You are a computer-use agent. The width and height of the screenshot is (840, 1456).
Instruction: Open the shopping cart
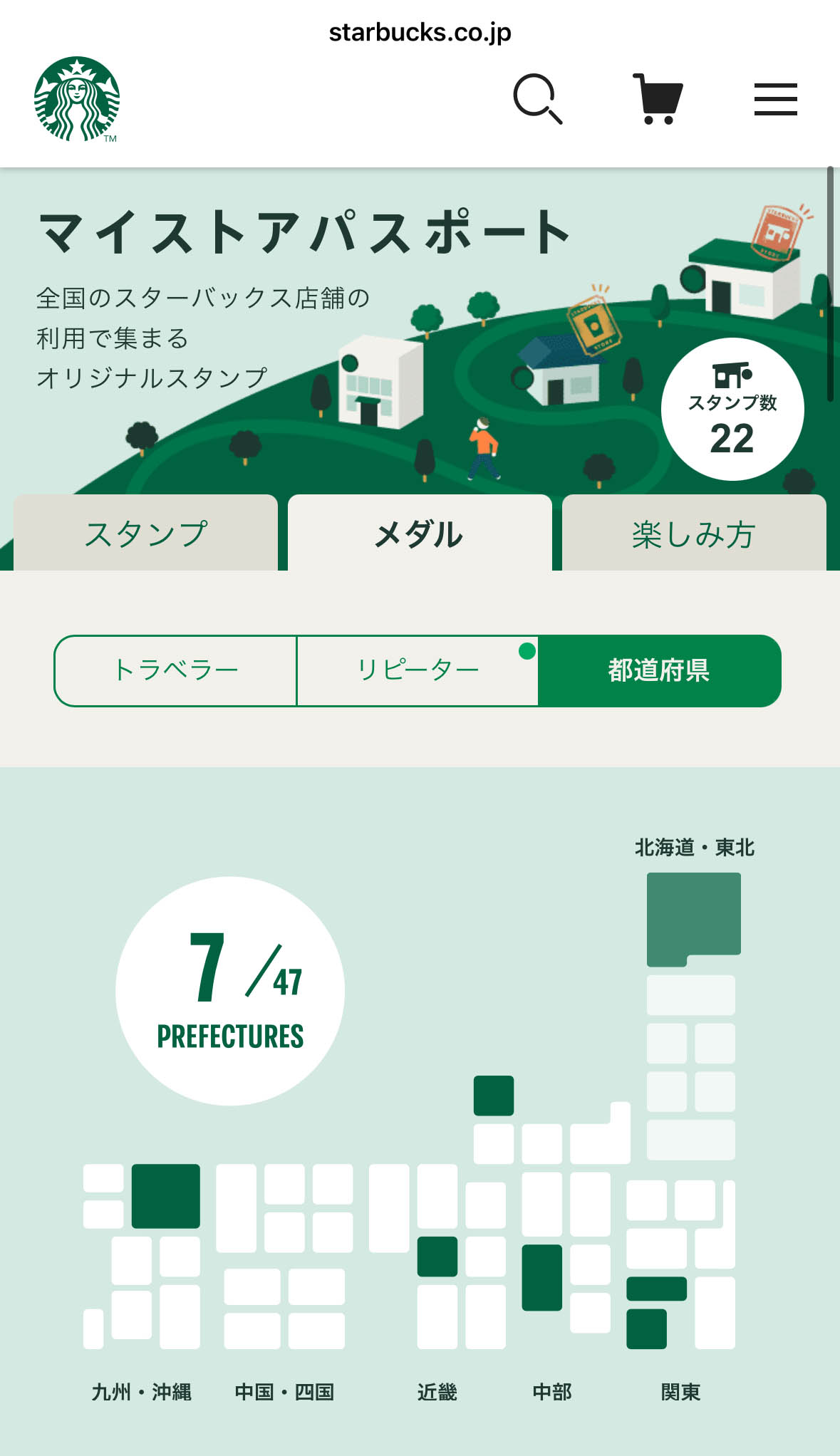[658, 99]
